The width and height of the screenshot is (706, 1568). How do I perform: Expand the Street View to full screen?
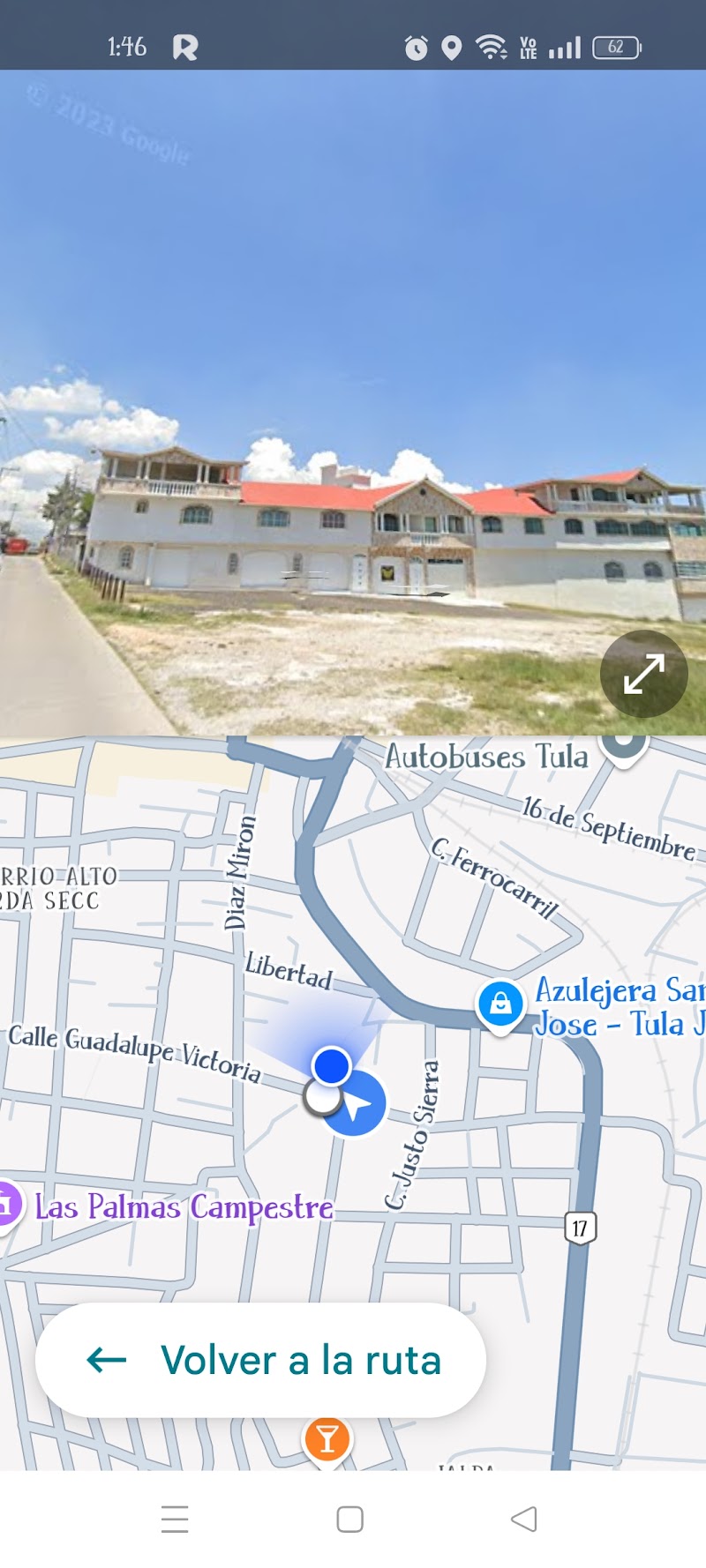[x=643, y=675]
